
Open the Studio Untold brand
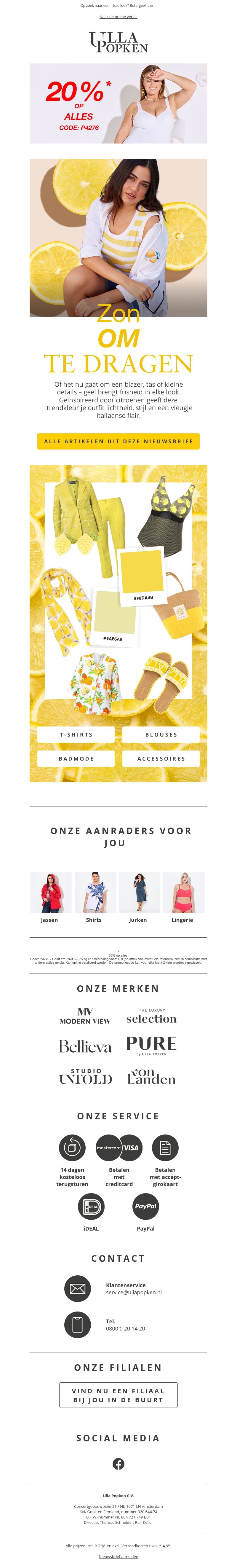[85, 1076]
